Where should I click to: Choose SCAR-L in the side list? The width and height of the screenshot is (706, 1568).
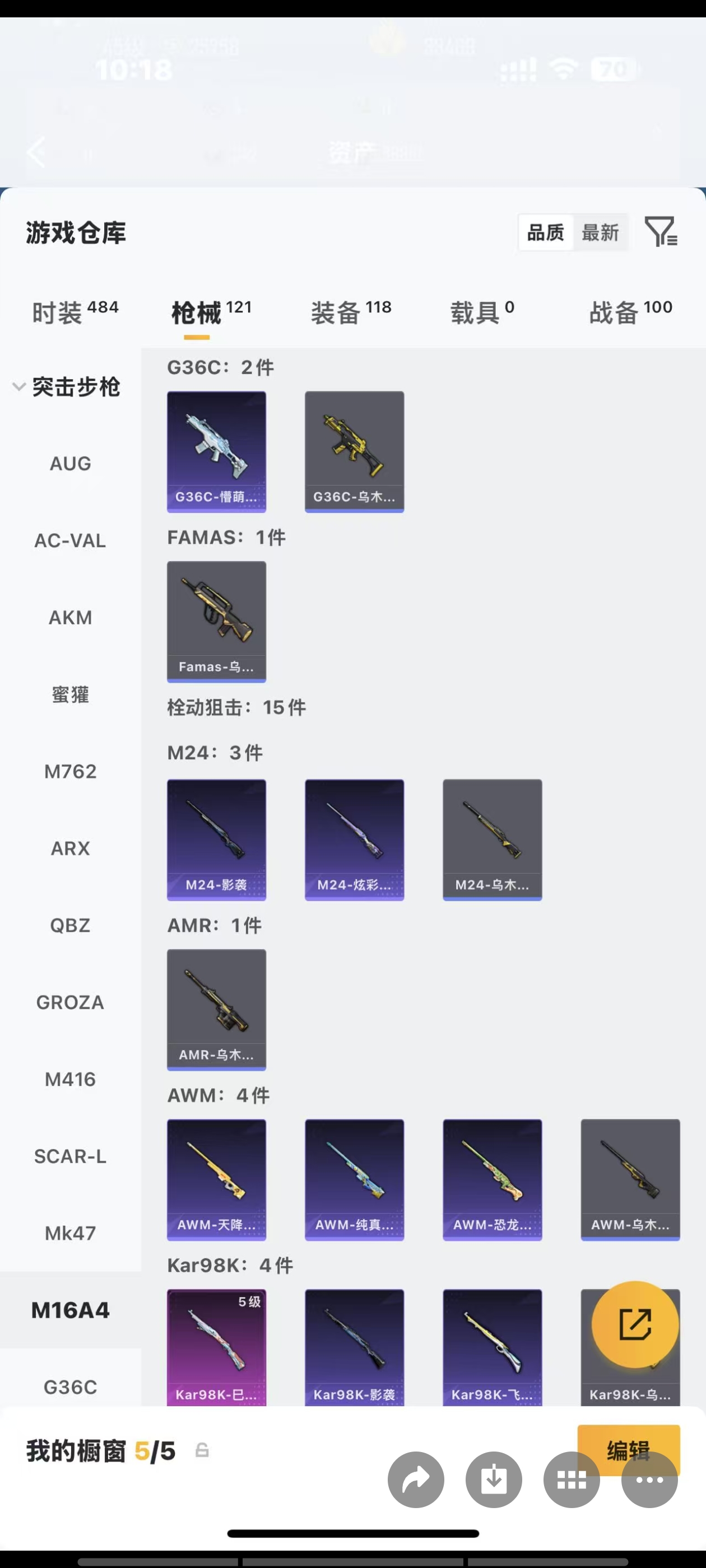pos(71,1156)
